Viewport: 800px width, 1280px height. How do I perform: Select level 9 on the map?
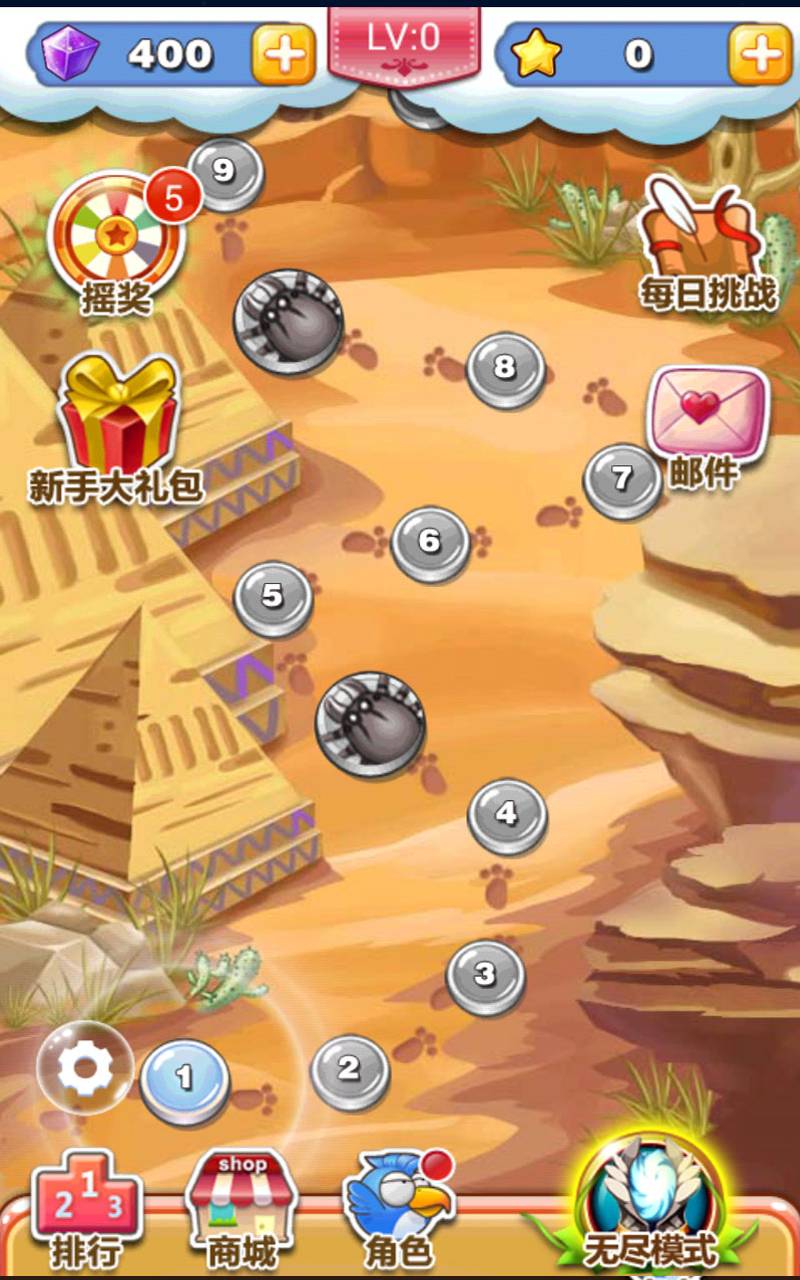(x=224, y=173)
